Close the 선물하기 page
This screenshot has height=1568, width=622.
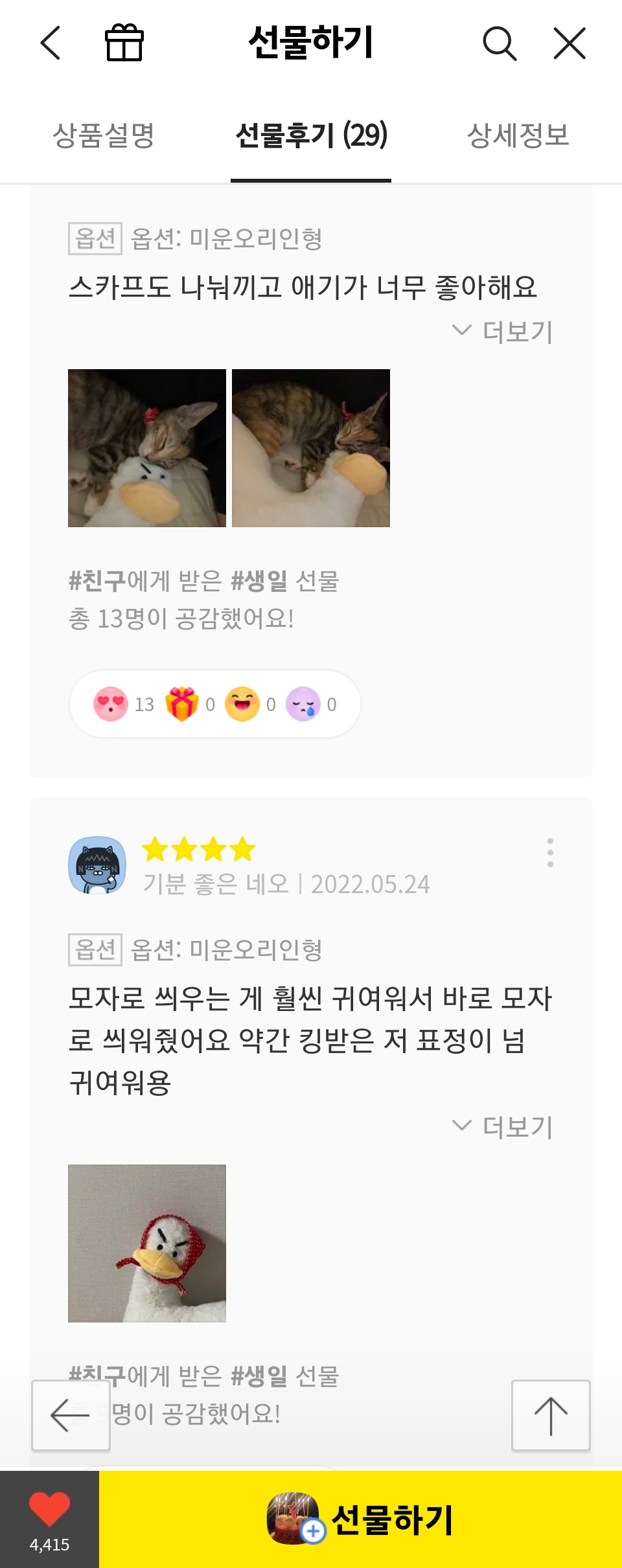click(570, 43)
